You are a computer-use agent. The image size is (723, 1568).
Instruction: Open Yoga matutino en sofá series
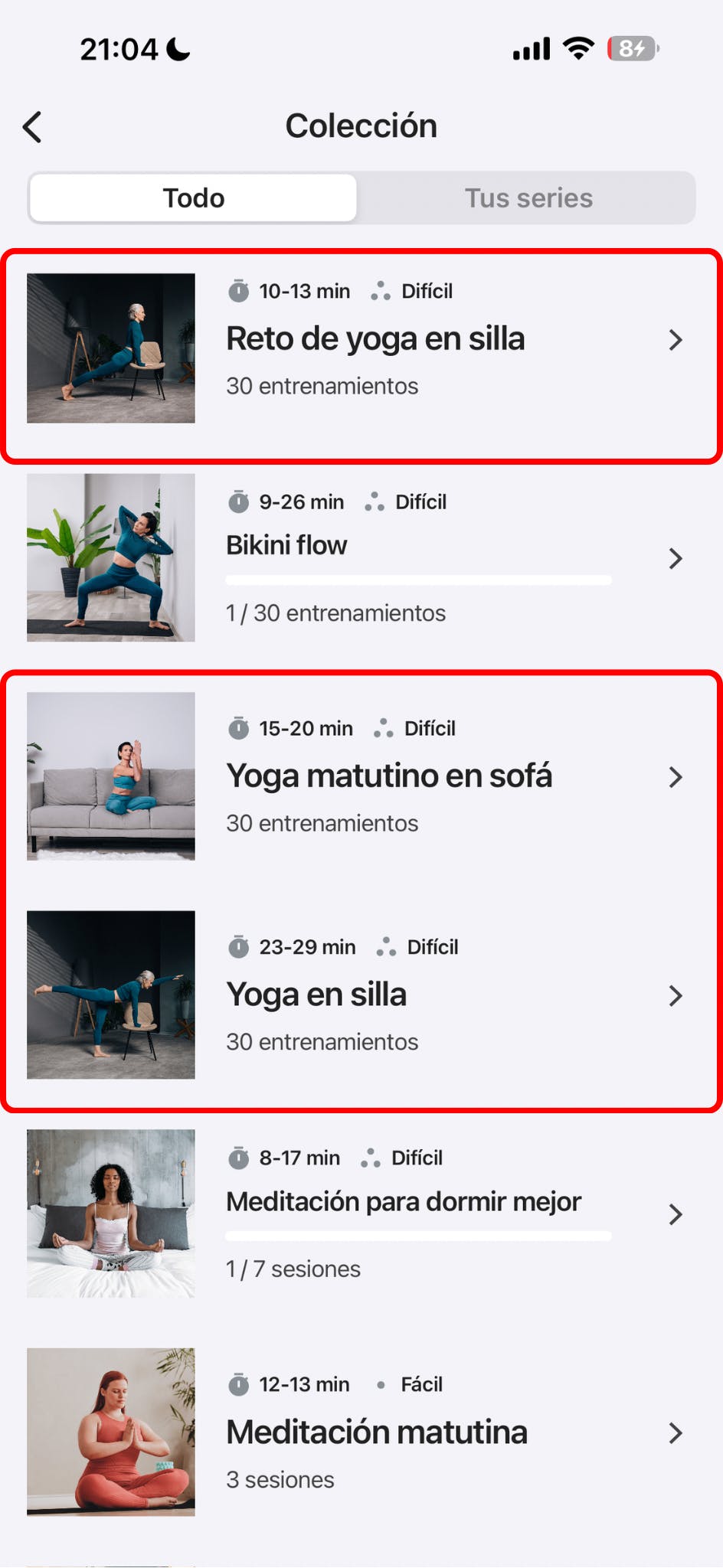(389, 776)
